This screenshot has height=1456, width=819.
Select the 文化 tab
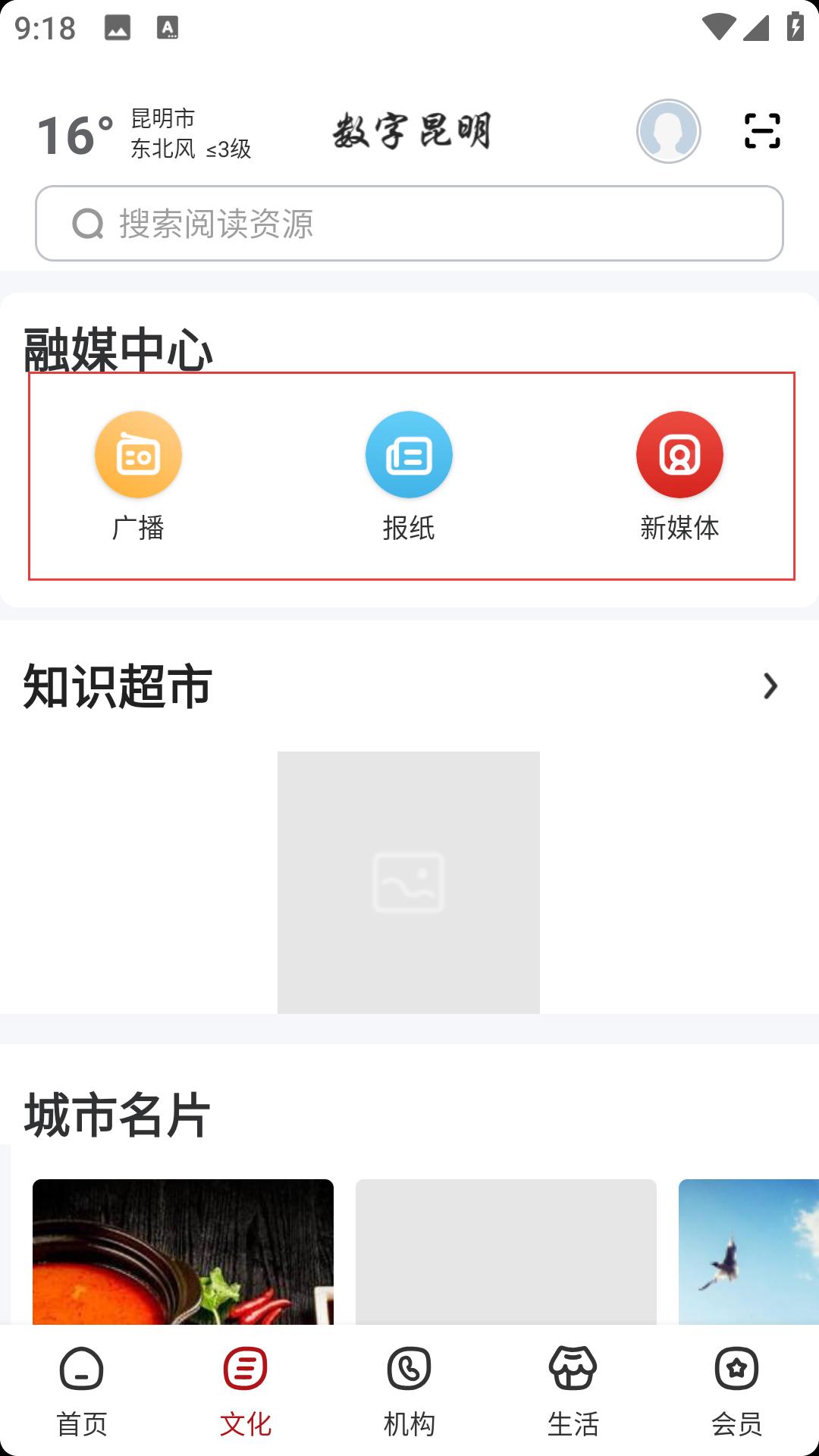pos(246,1392)
